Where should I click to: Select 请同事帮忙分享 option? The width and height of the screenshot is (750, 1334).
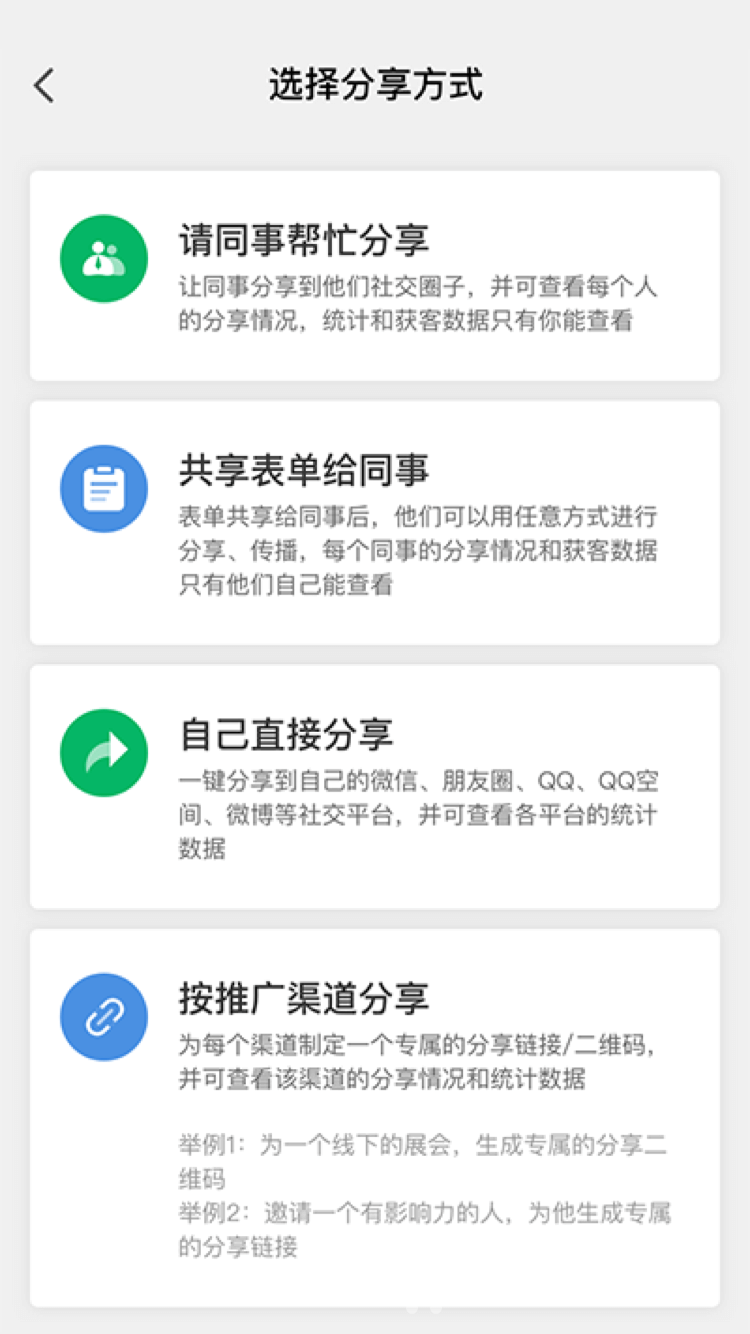point(374,275)
